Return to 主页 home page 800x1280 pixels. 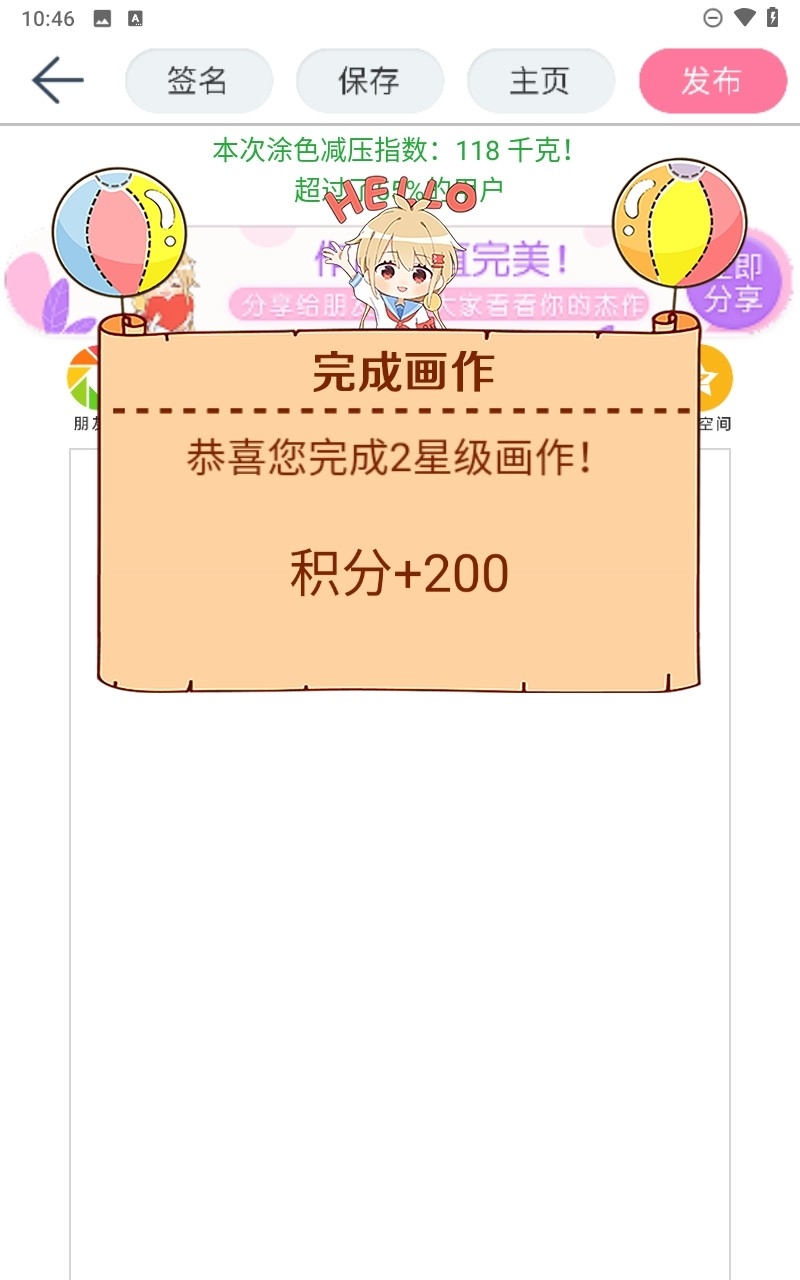pyautogui.click(x=540, y=81)
